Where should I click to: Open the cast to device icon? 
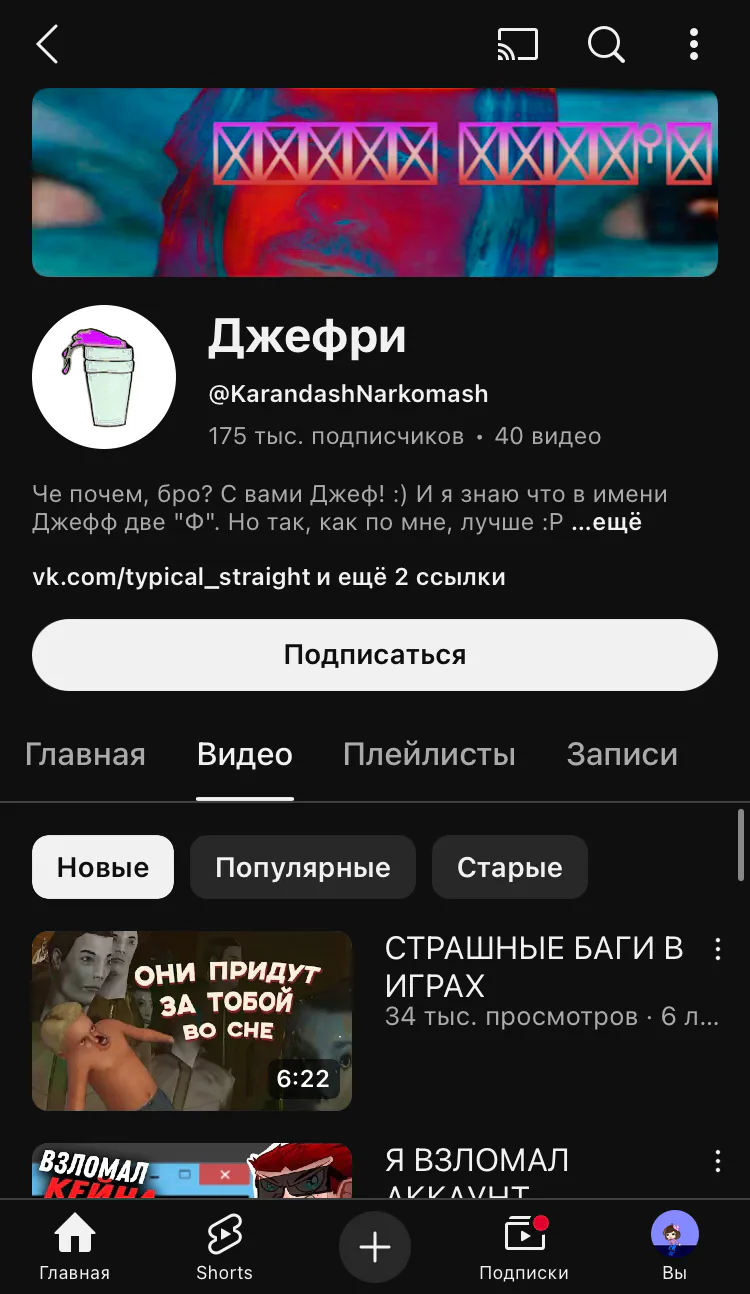517,45
